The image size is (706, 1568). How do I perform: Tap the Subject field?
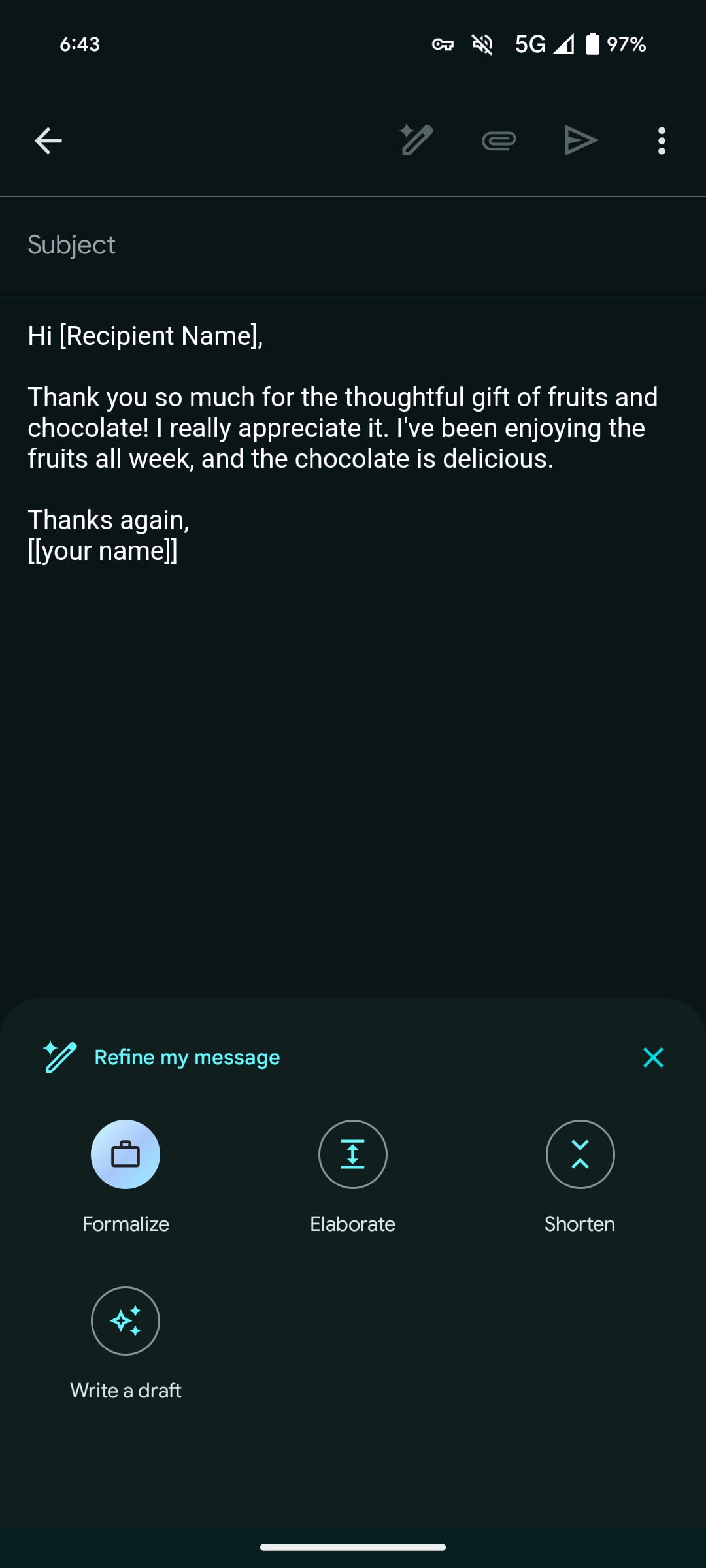(x=353, y=244)
